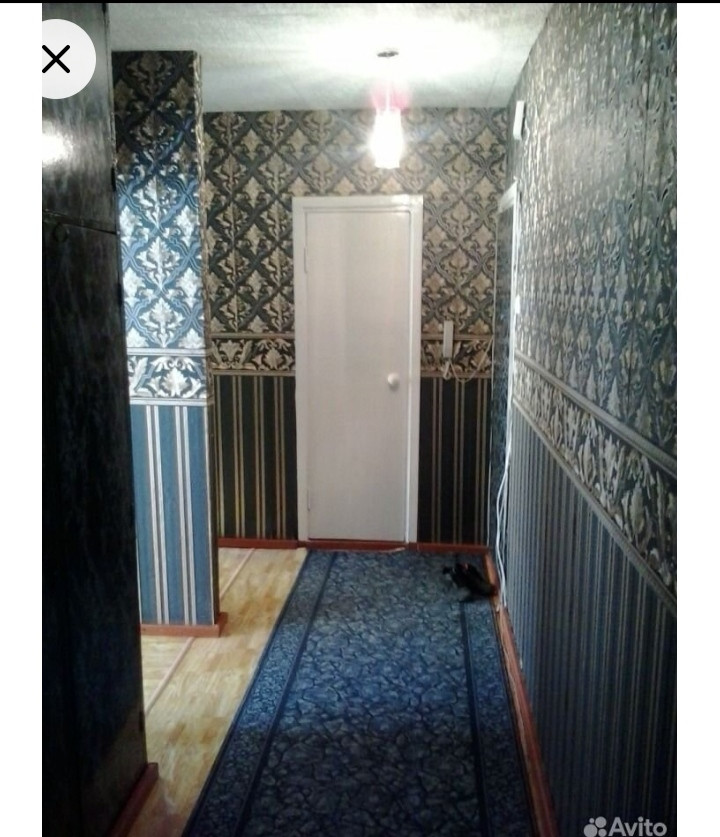720x837 pixels.
Task: Close the full-screen photo viewer
Action: point(57,59)
